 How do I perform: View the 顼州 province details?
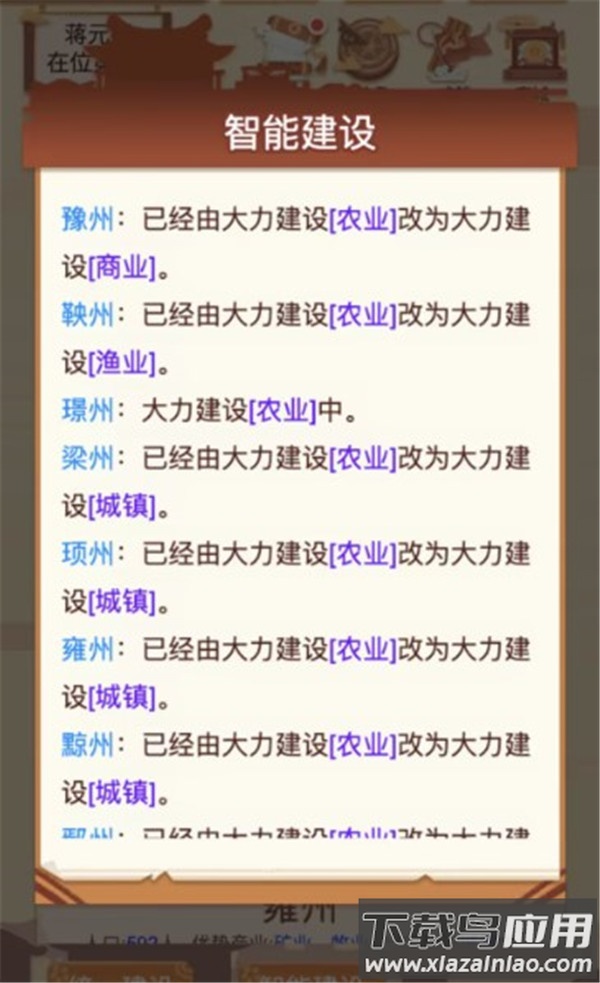pos(87,553)
